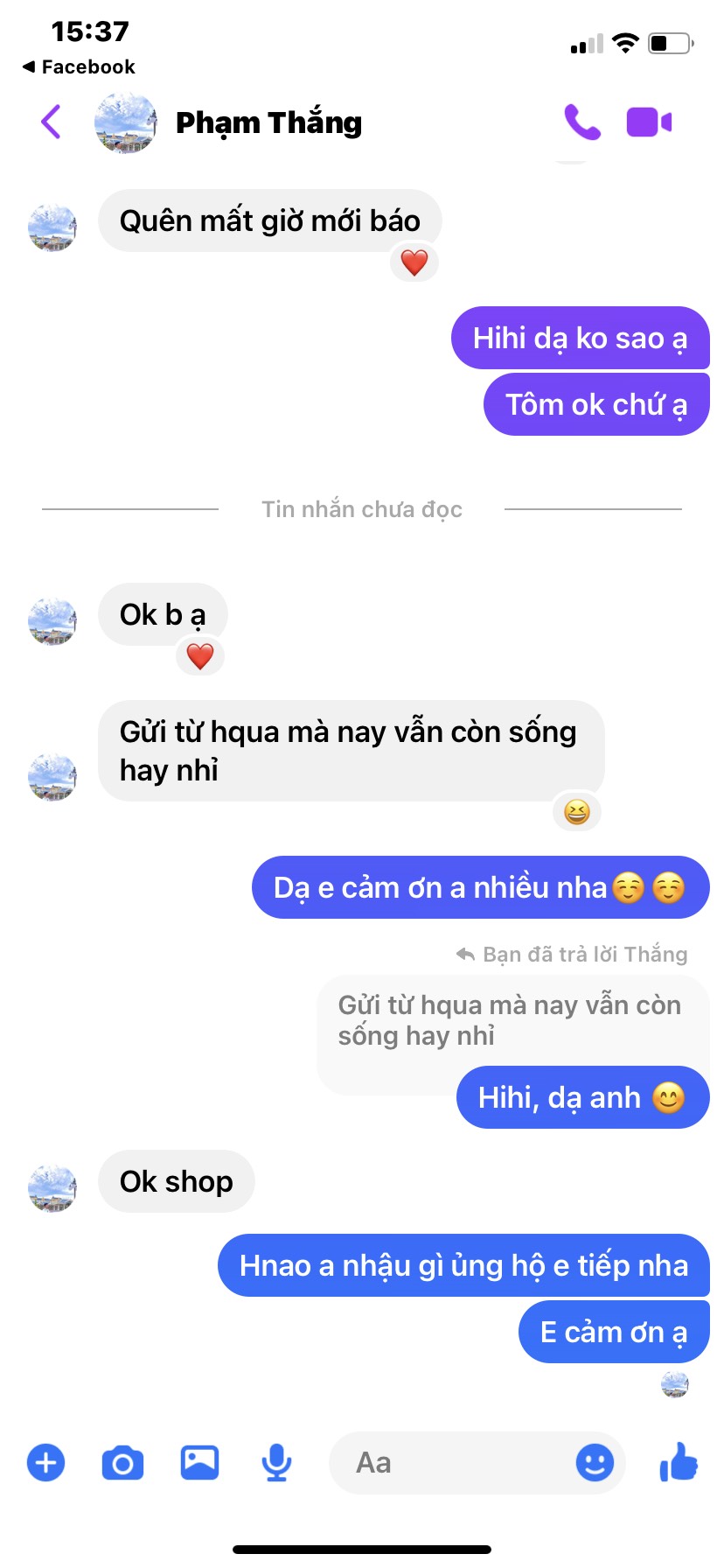This screenshot has width=724, height=1568.
Task: Start a video call with Phạm Thắng
Action: [x=649, y=122]
